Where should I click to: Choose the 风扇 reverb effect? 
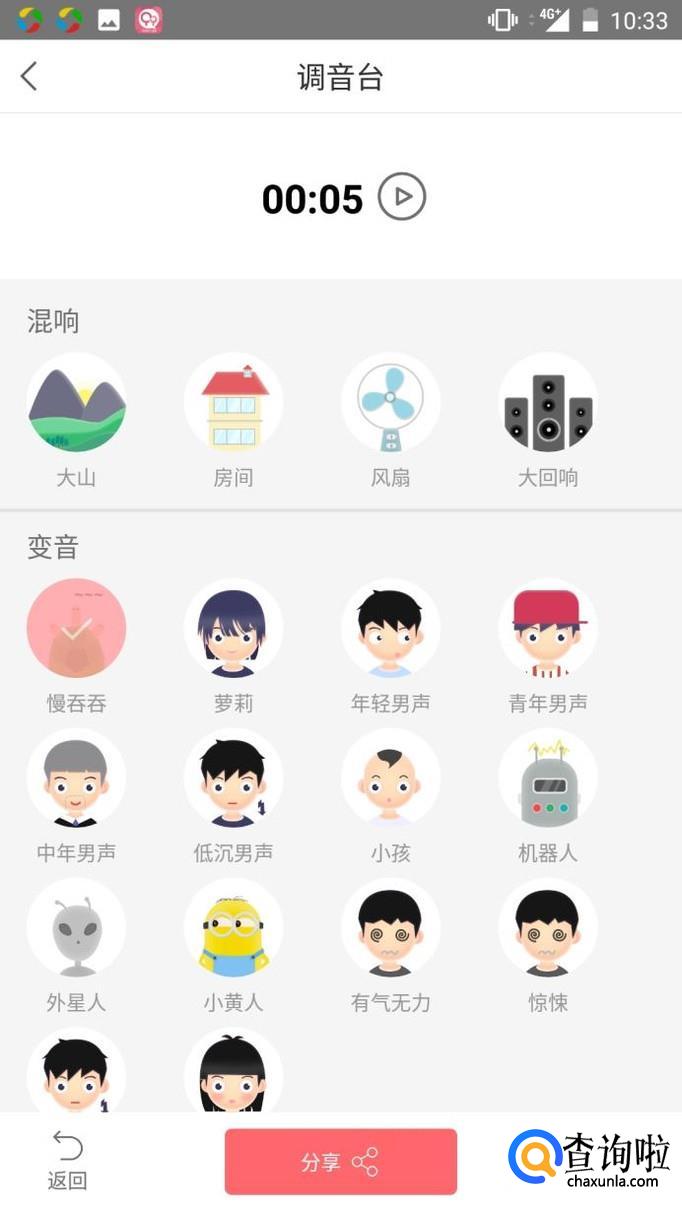point(391,402)
